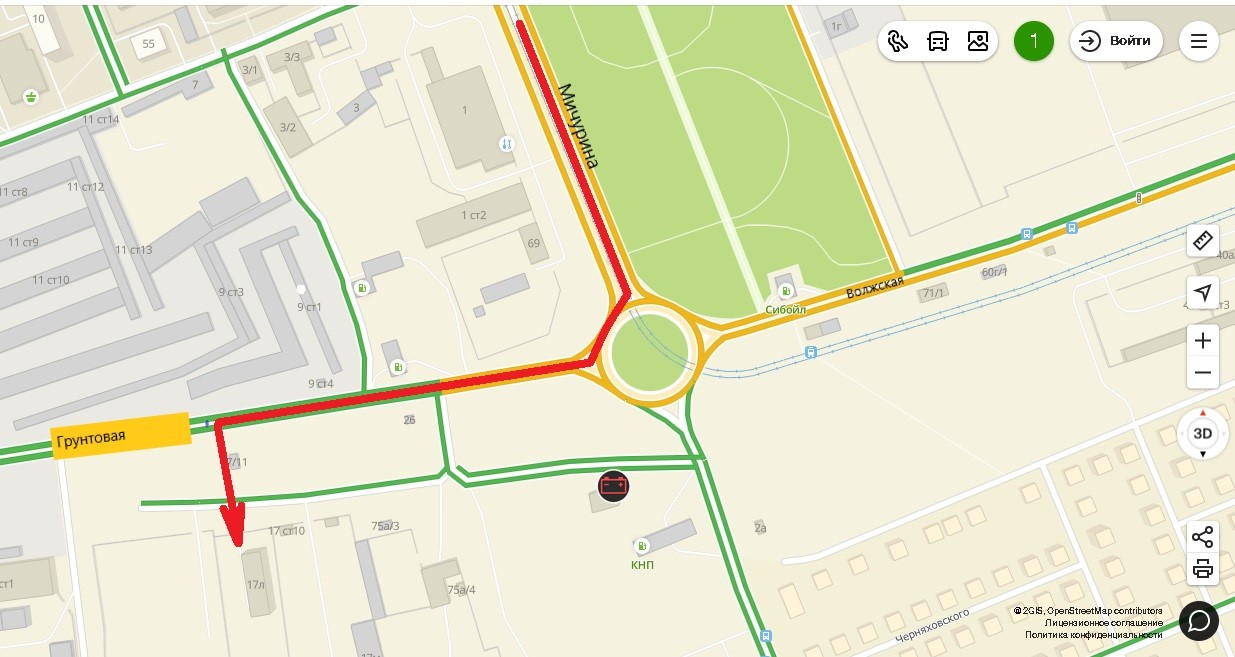This screenshot has height=657, width=1235.
Task: Zoom out with the minus button
Action: coord(1203,373)
